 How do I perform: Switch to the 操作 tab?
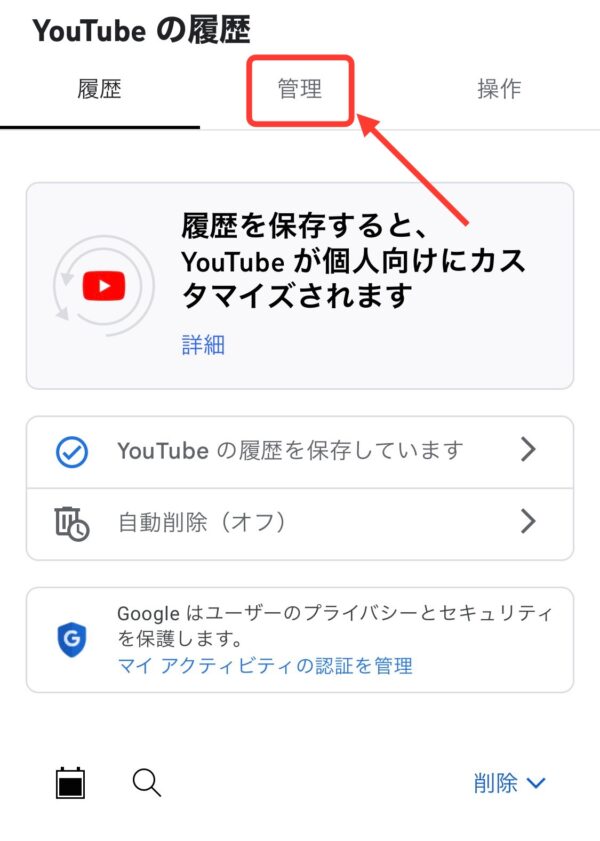click(499, 89)
